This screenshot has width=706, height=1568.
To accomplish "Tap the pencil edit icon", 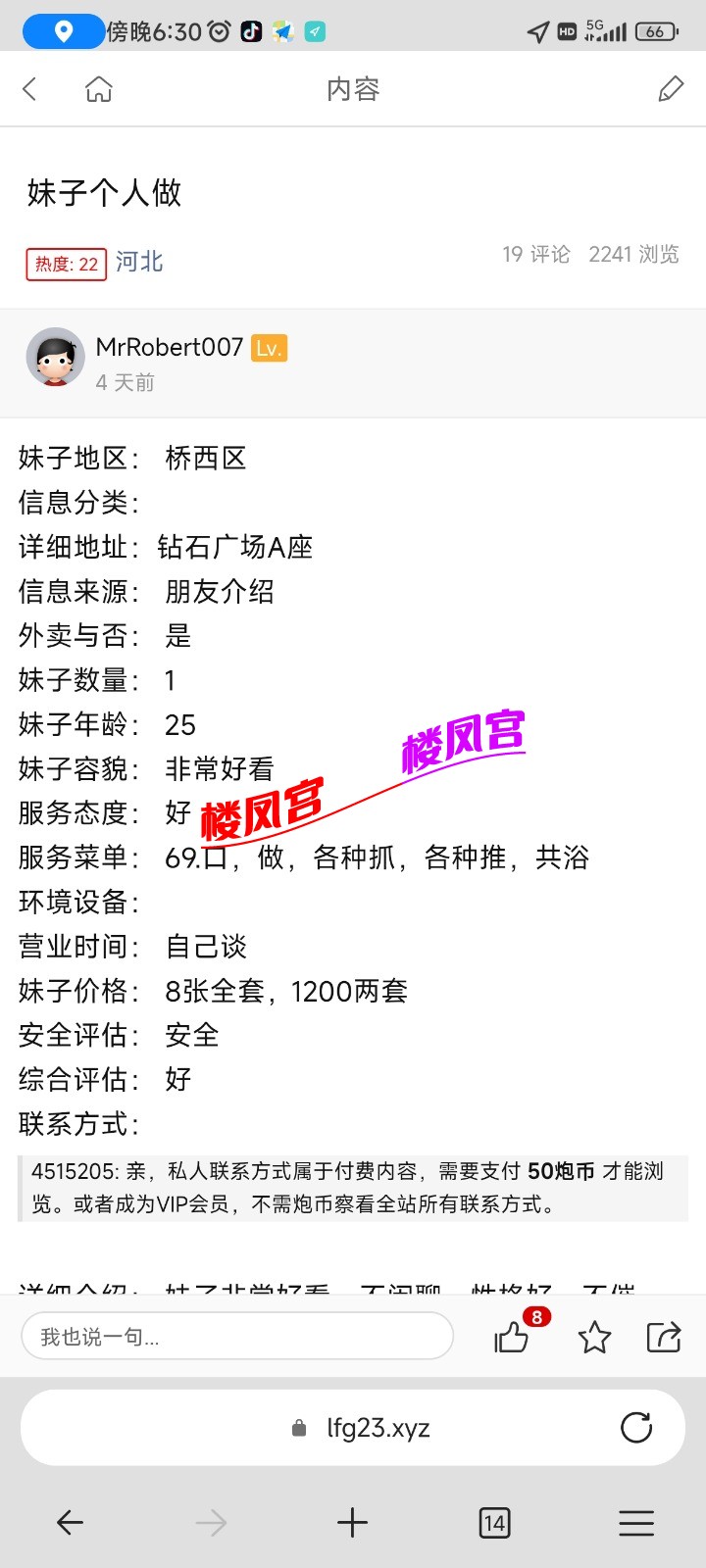I will point(671,89).
